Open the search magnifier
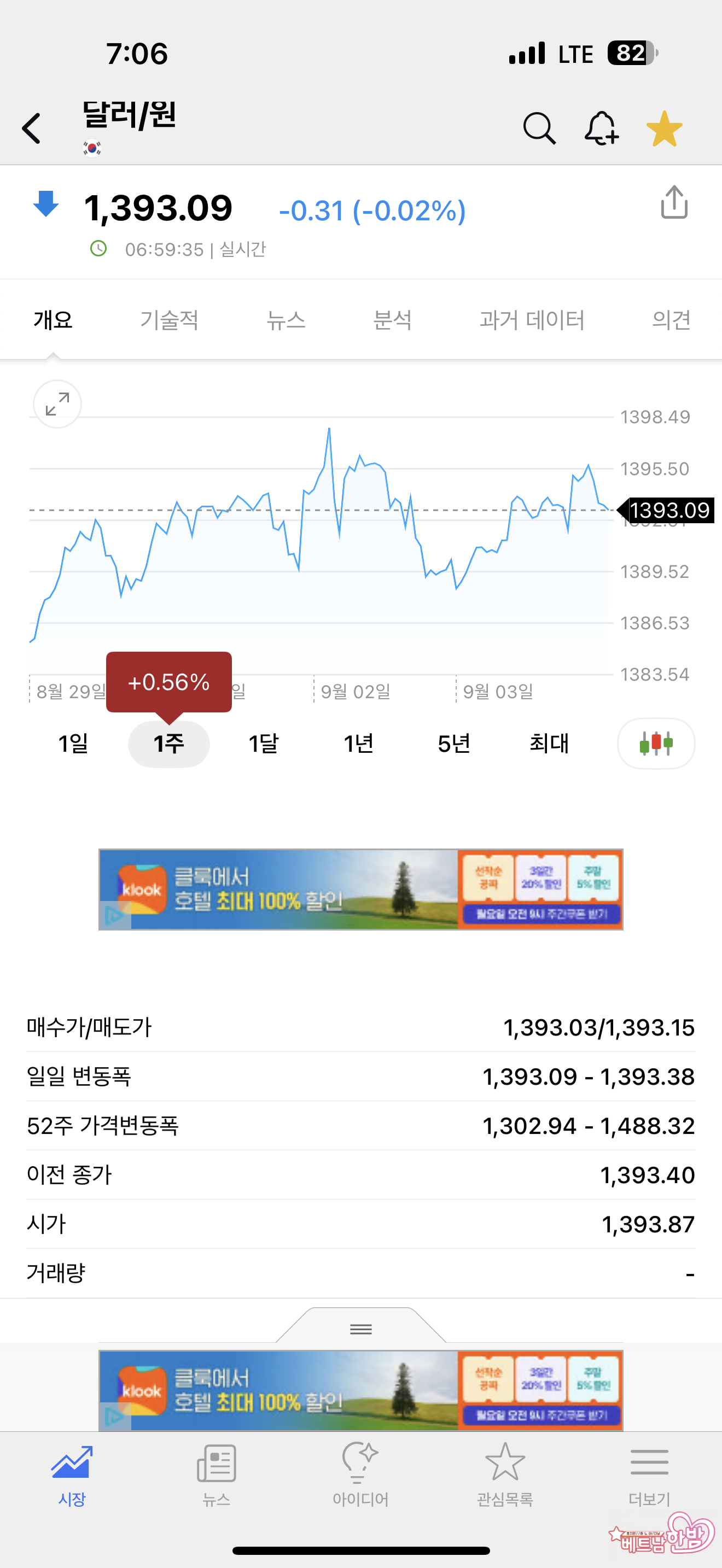The width and height of the screenshot is (722, 1568). pos(539,128)
